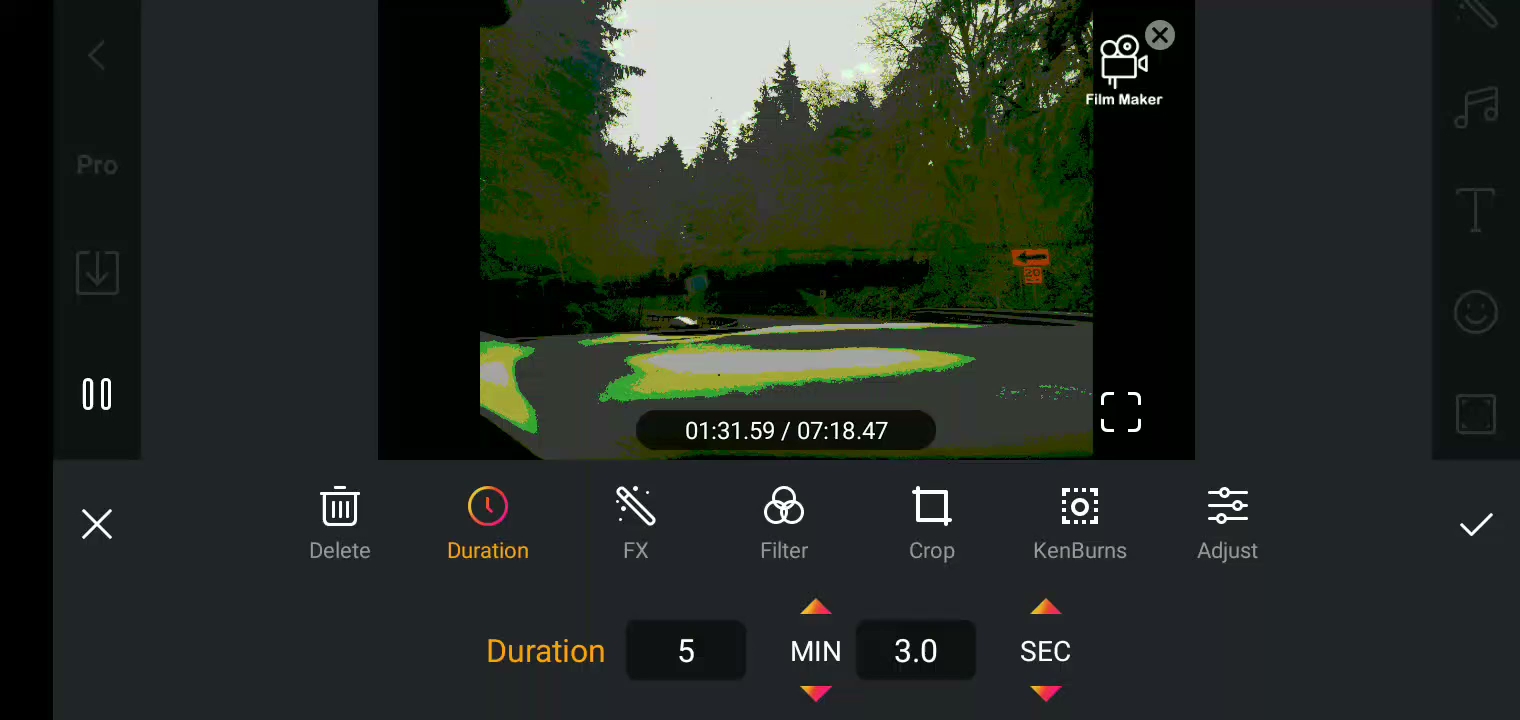Screen dimensions: 1520x720
Task: Delete the selected clip
Action: (x=340, y=523)
